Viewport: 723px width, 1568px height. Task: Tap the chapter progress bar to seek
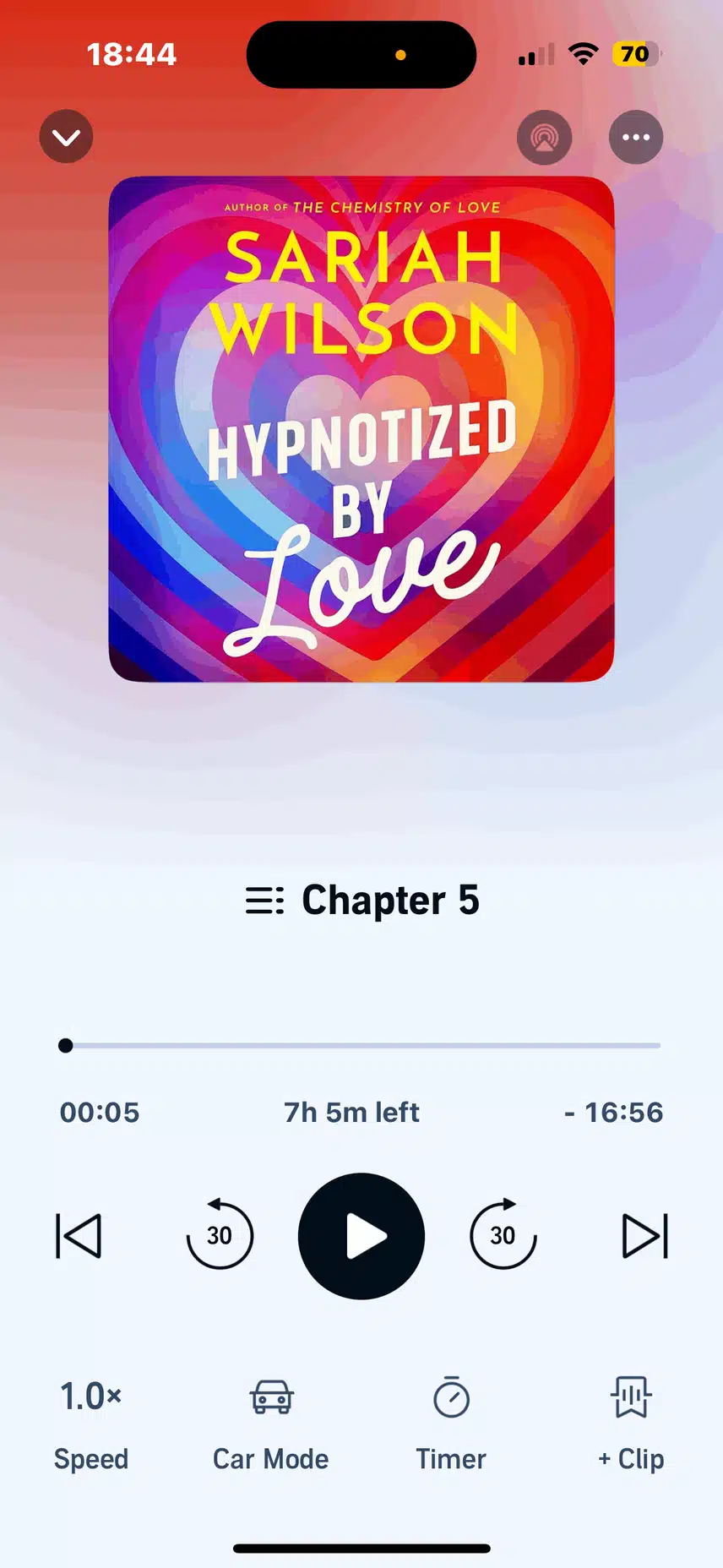[363, 1046]
